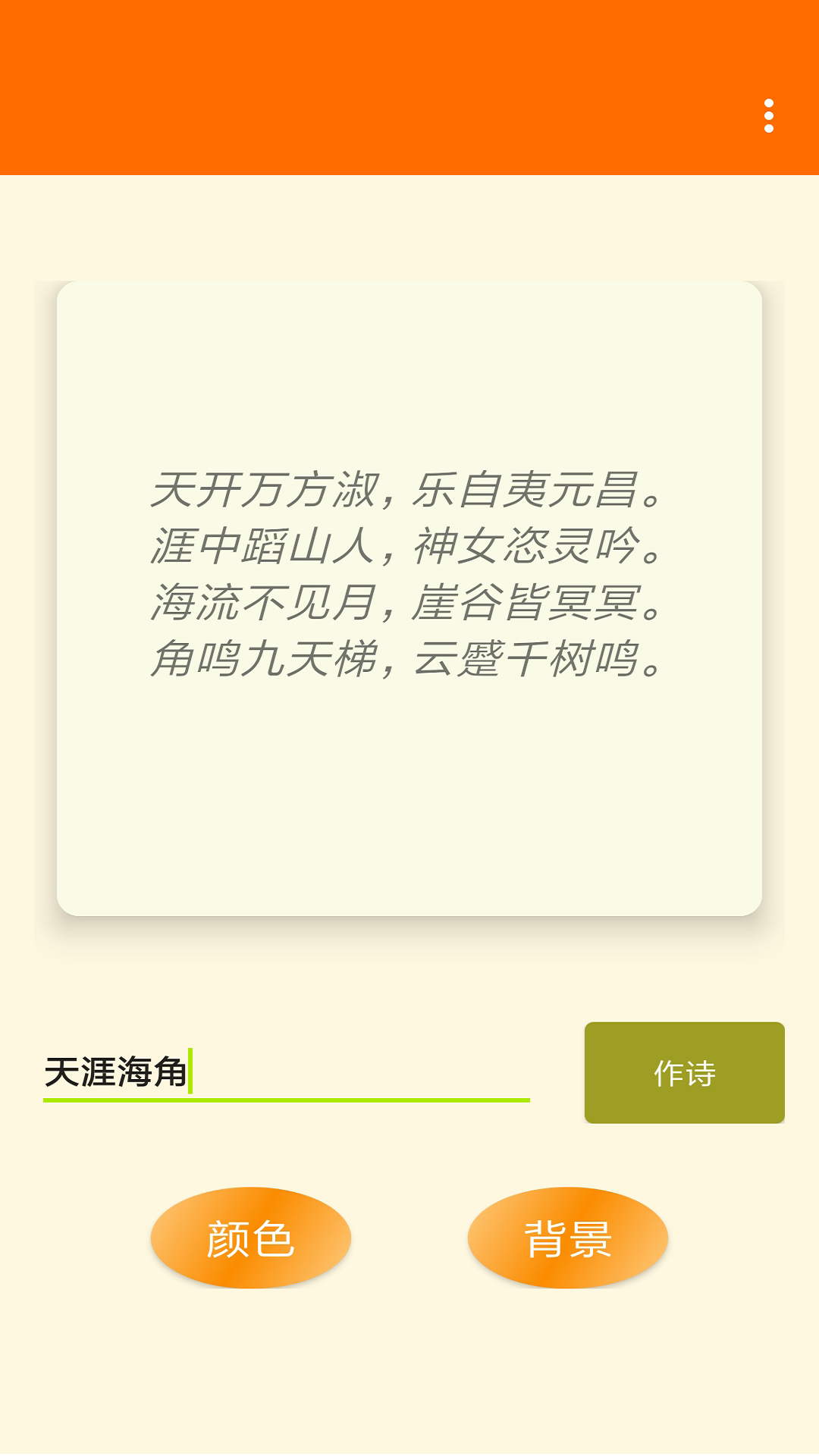The height and width of the screenshot is (1456, 819).
Task: Open the three-dot overflow menu
Action: coord(769,116)
